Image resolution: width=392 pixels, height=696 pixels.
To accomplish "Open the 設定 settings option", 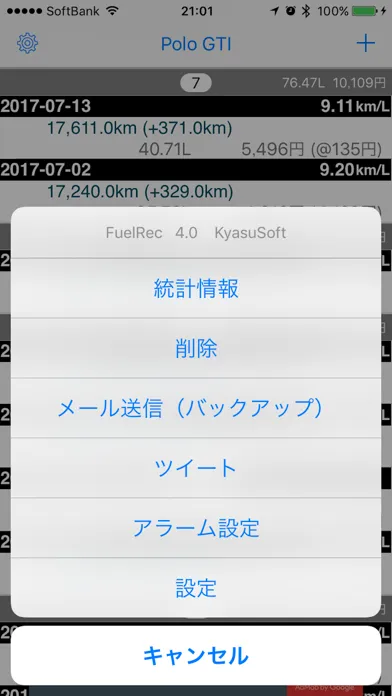I will (196, 588).
